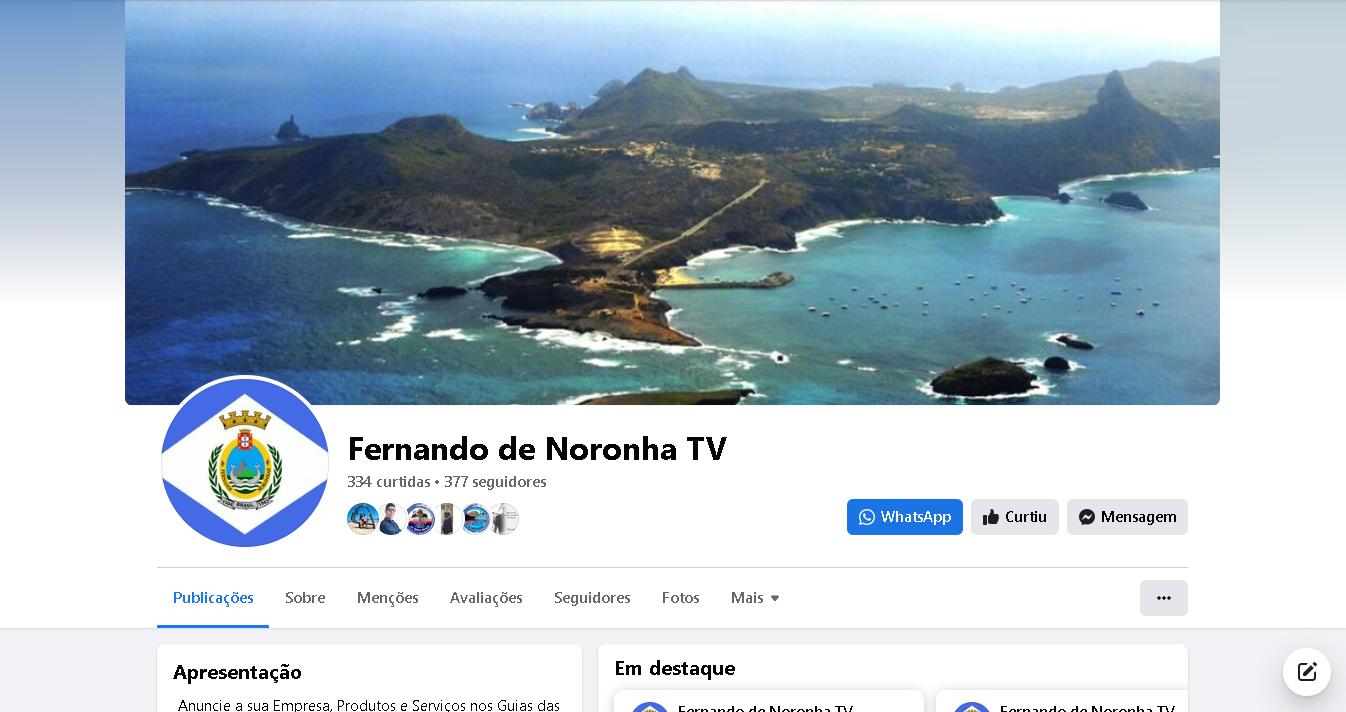View the Avaliações tab
The image size is (1346, 712).
click(x=486, y=598)
